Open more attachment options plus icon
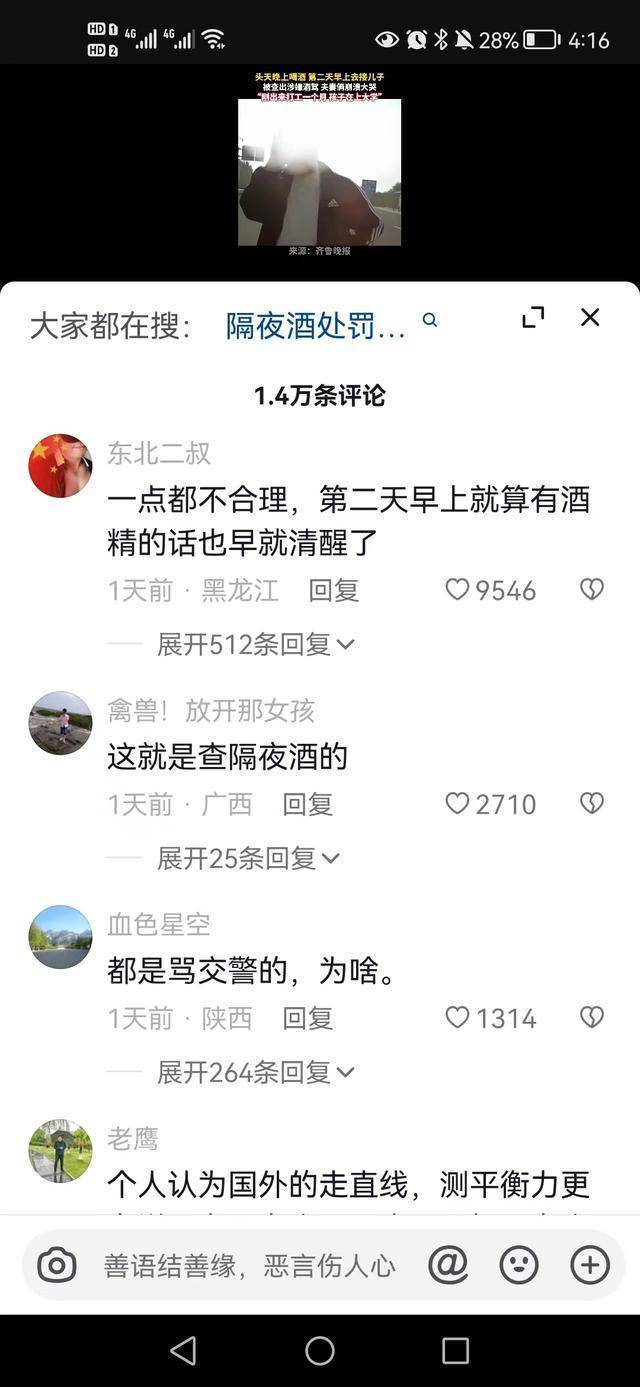 click(590, 1266)
